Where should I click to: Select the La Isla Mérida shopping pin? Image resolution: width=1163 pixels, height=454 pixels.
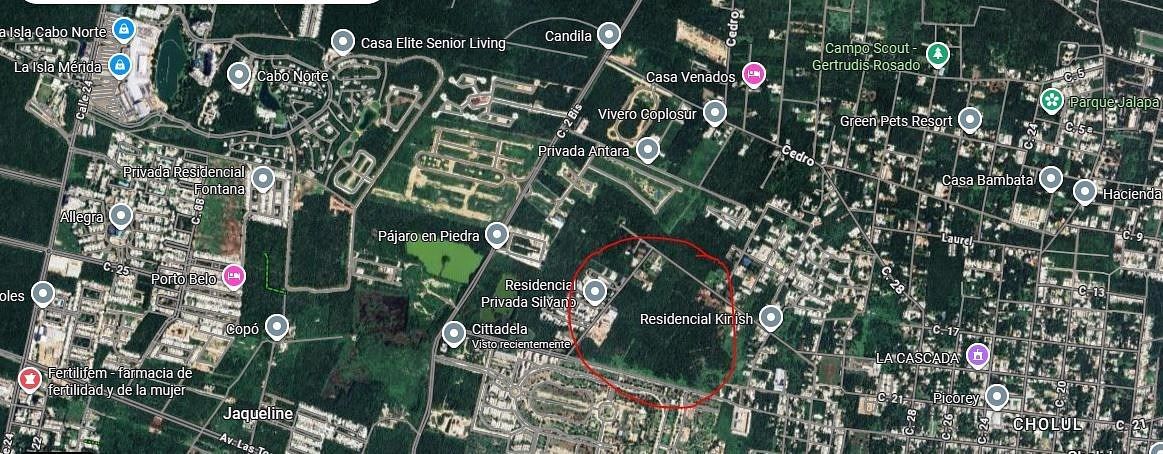point(120,66)
